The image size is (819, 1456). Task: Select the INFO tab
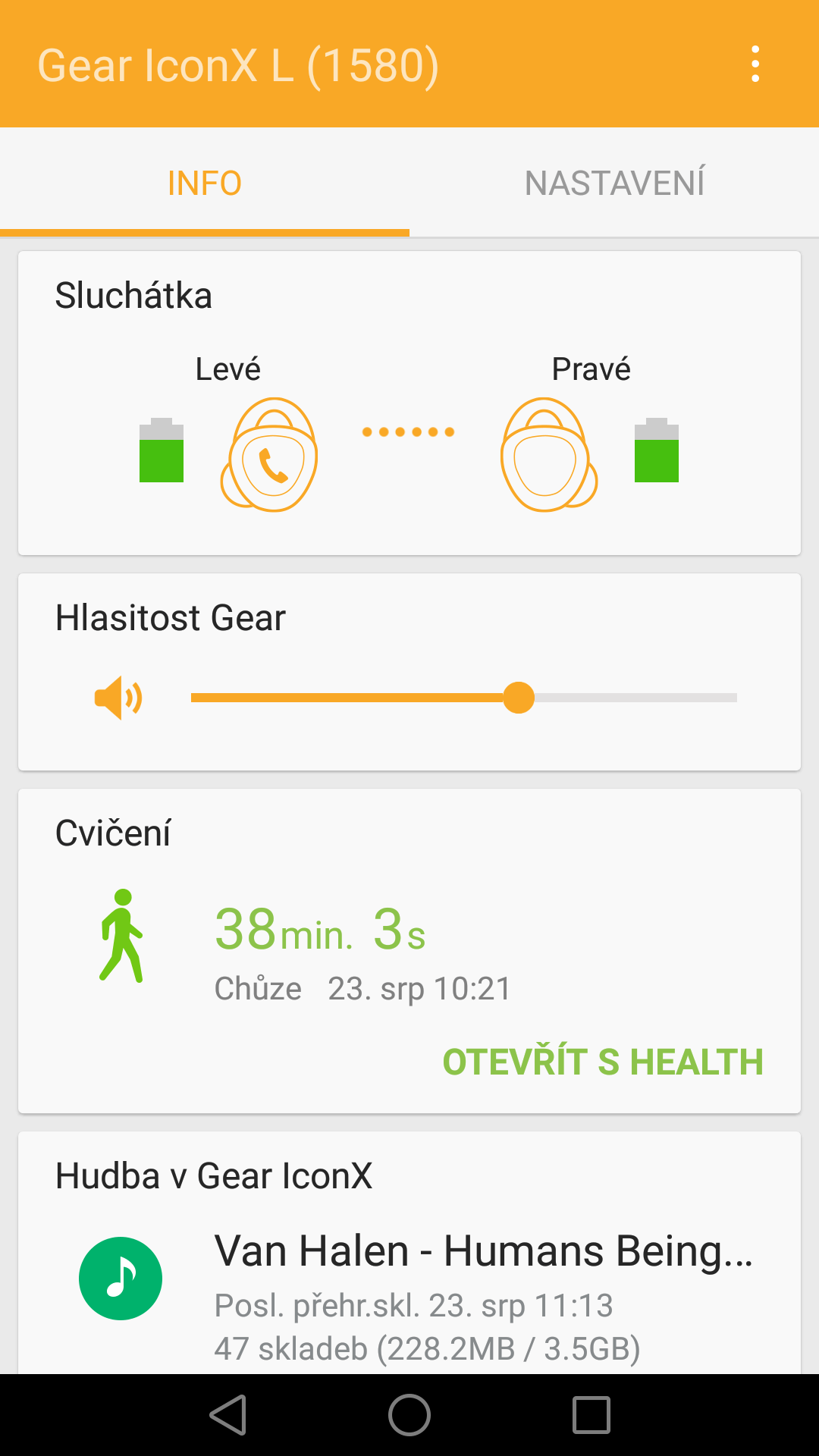click(x=205, y=183)
